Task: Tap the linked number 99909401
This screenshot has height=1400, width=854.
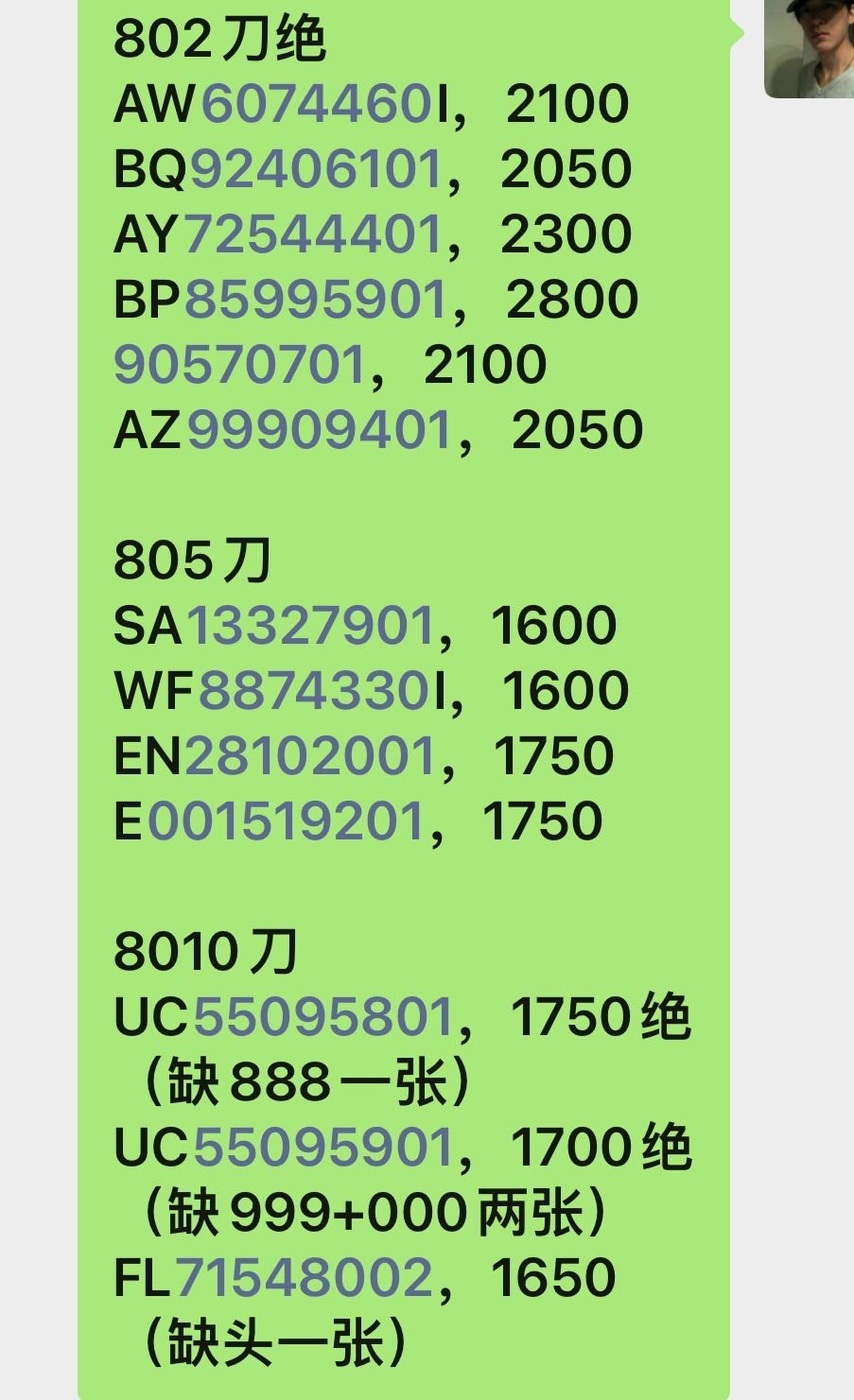Action: (x=318, y=430)
